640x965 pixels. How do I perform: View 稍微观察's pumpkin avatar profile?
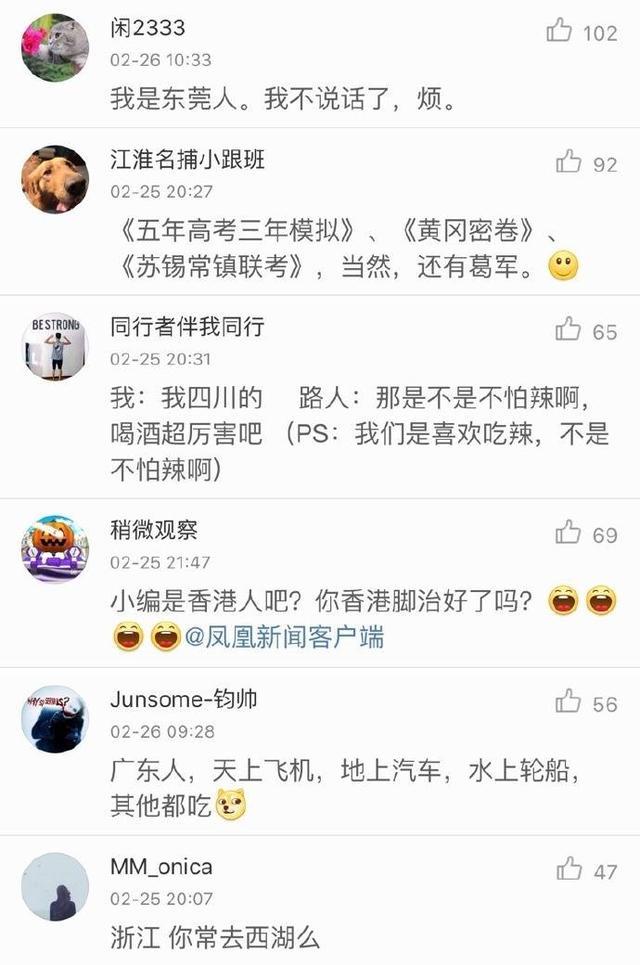coord(54,549)
